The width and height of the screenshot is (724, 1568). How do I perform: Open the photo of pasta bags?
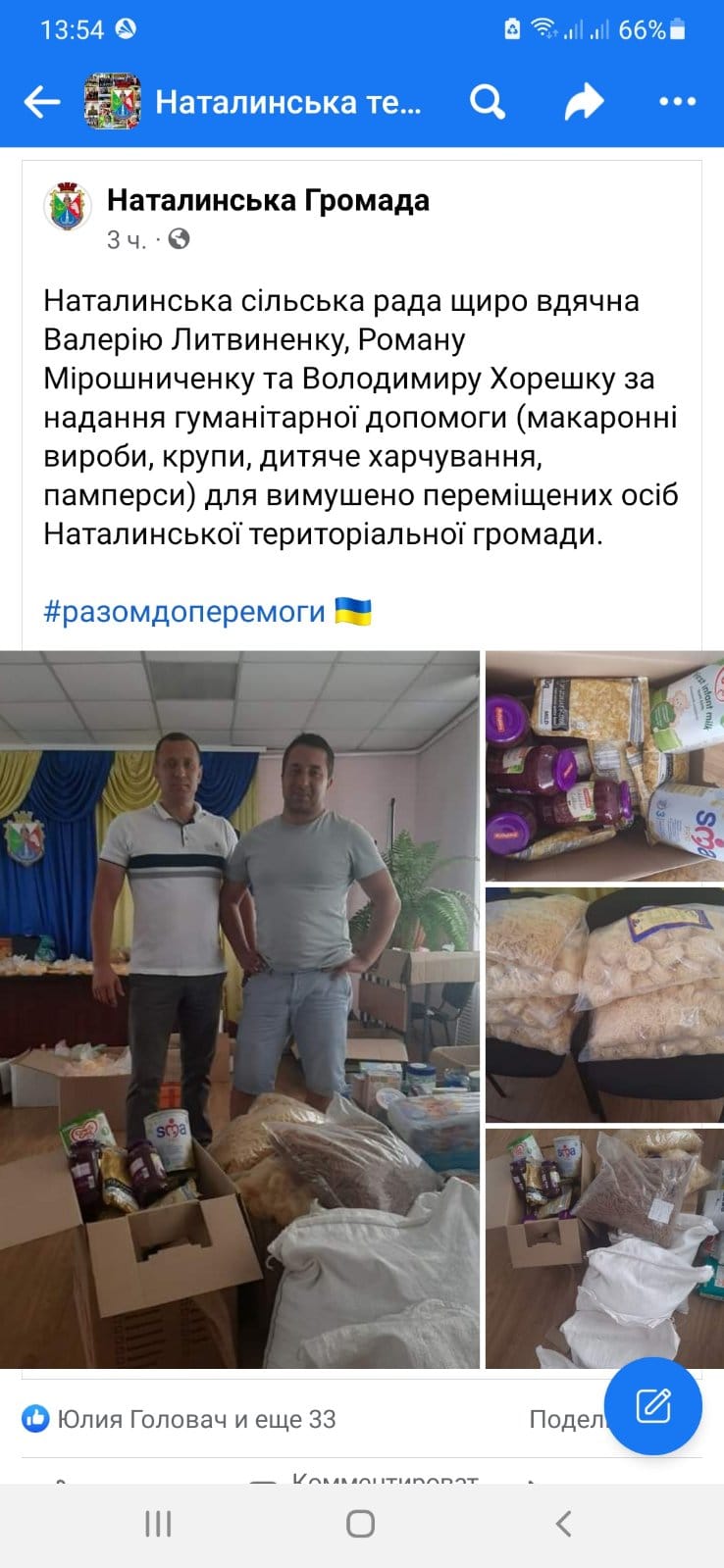(604, 1004)
